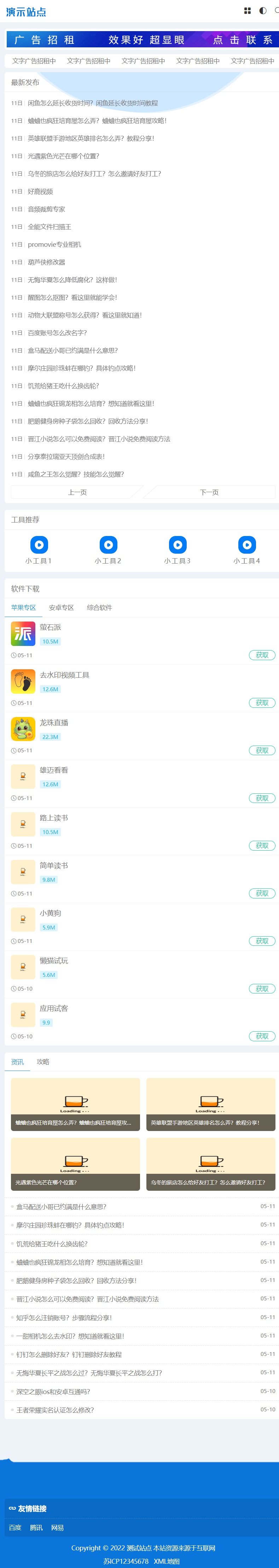Get the 龙珠直播 app
The image size is (279, 1568).
[x=262, y=751]
